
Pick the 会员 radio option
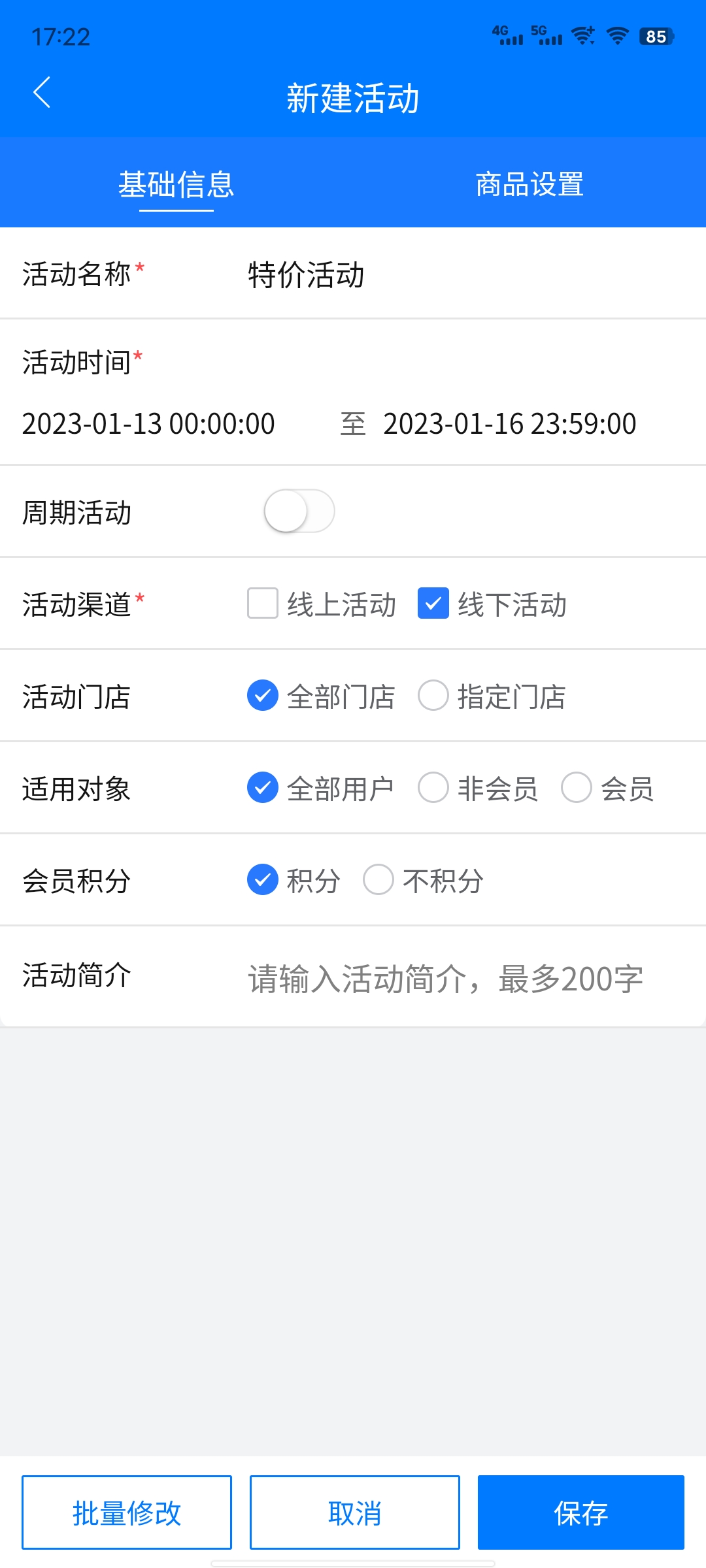click(x=577, y=788)
